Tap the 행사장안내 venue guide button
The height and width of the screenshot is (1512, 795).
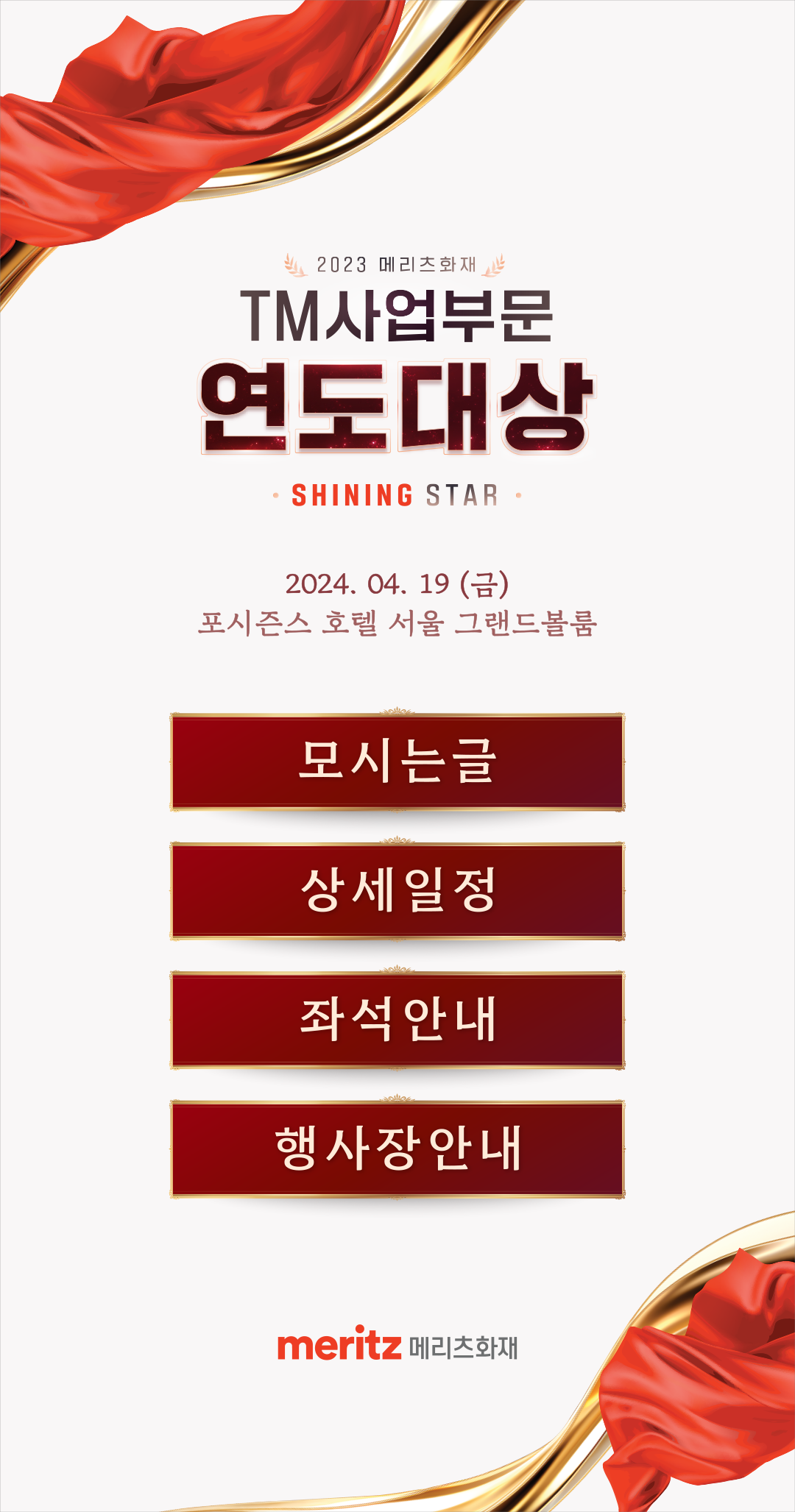(x=397, y=1149)
